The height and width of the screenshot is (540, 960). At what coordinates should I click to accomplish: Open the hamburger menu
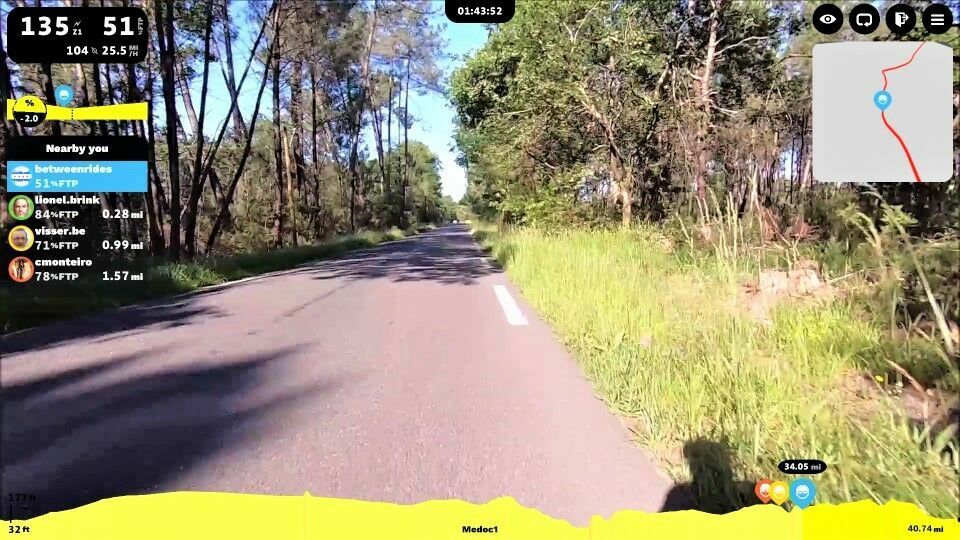click(937, 19)
